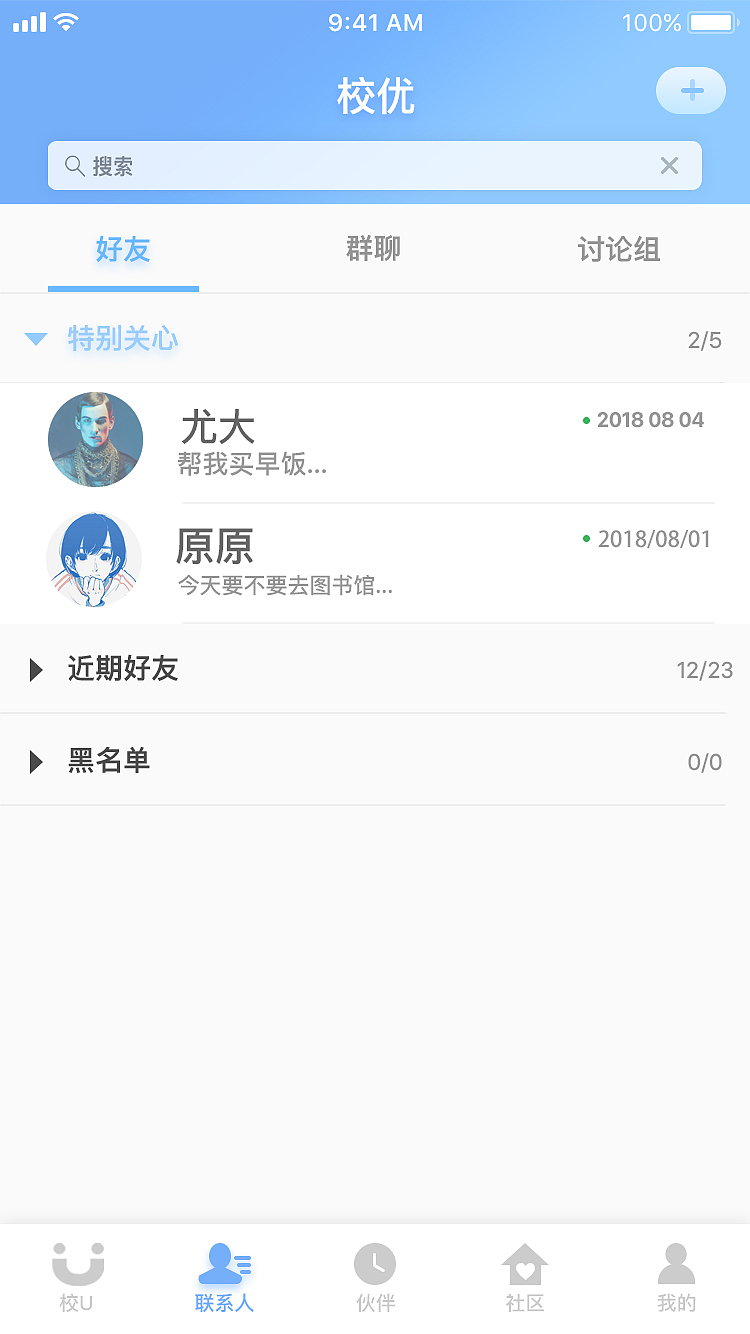The width and height of the screenshot is (750, 1334).
Task: Clear the search field with the X icon
Action: point(670,166)
